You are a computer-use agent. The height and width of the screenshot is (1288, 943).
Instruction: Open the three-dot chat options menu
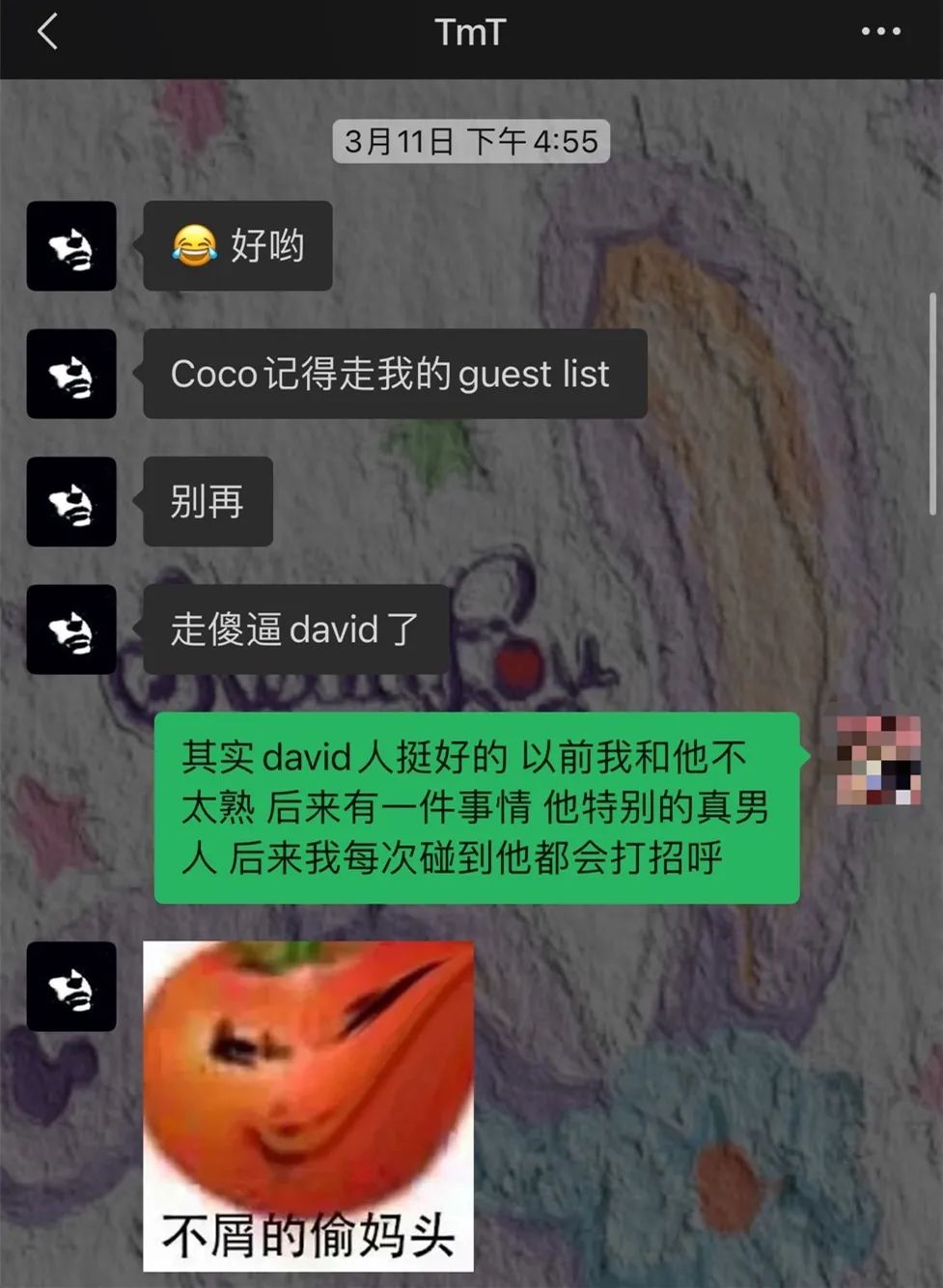880,32
